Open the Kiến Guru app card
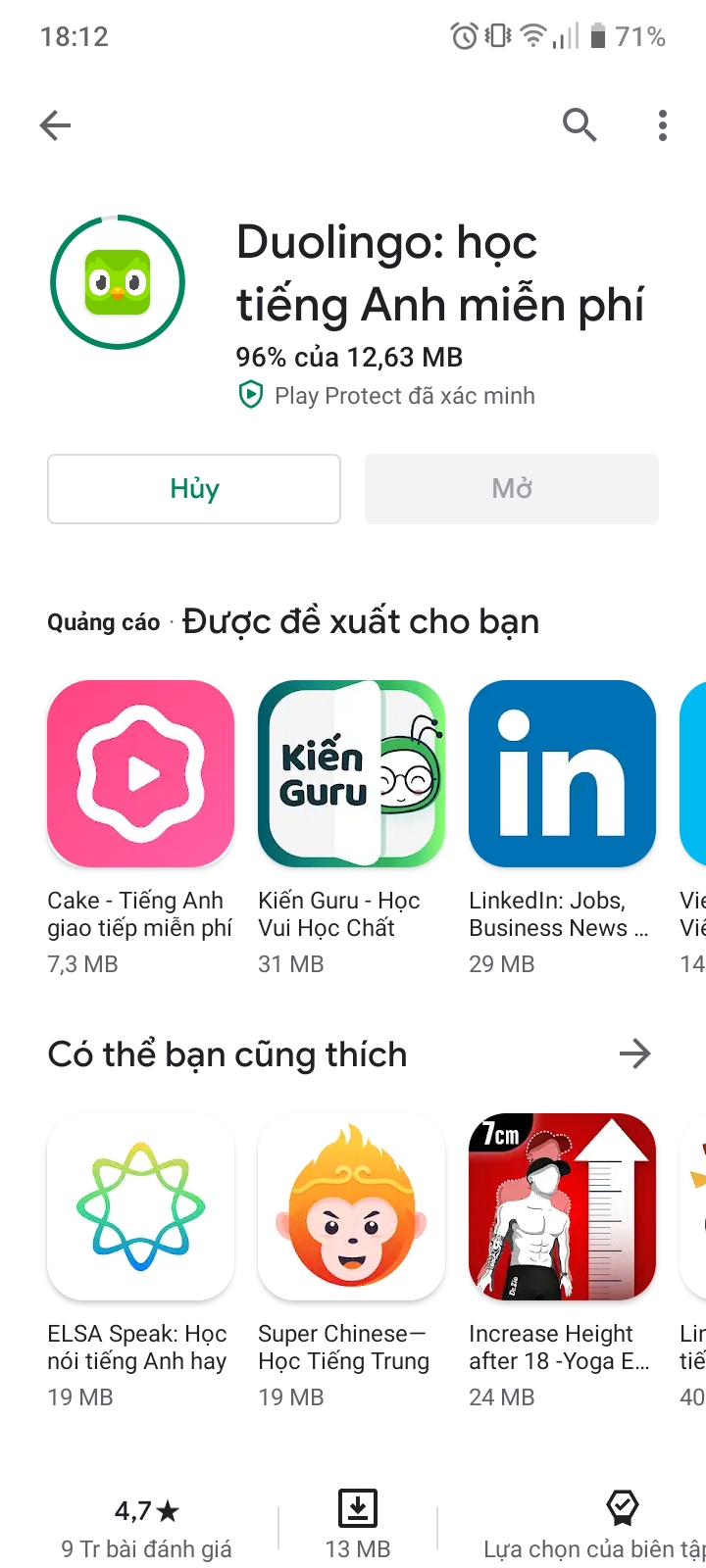This screenshot has height=1568, width=706. pyautogui.click(x=351, y=774)
